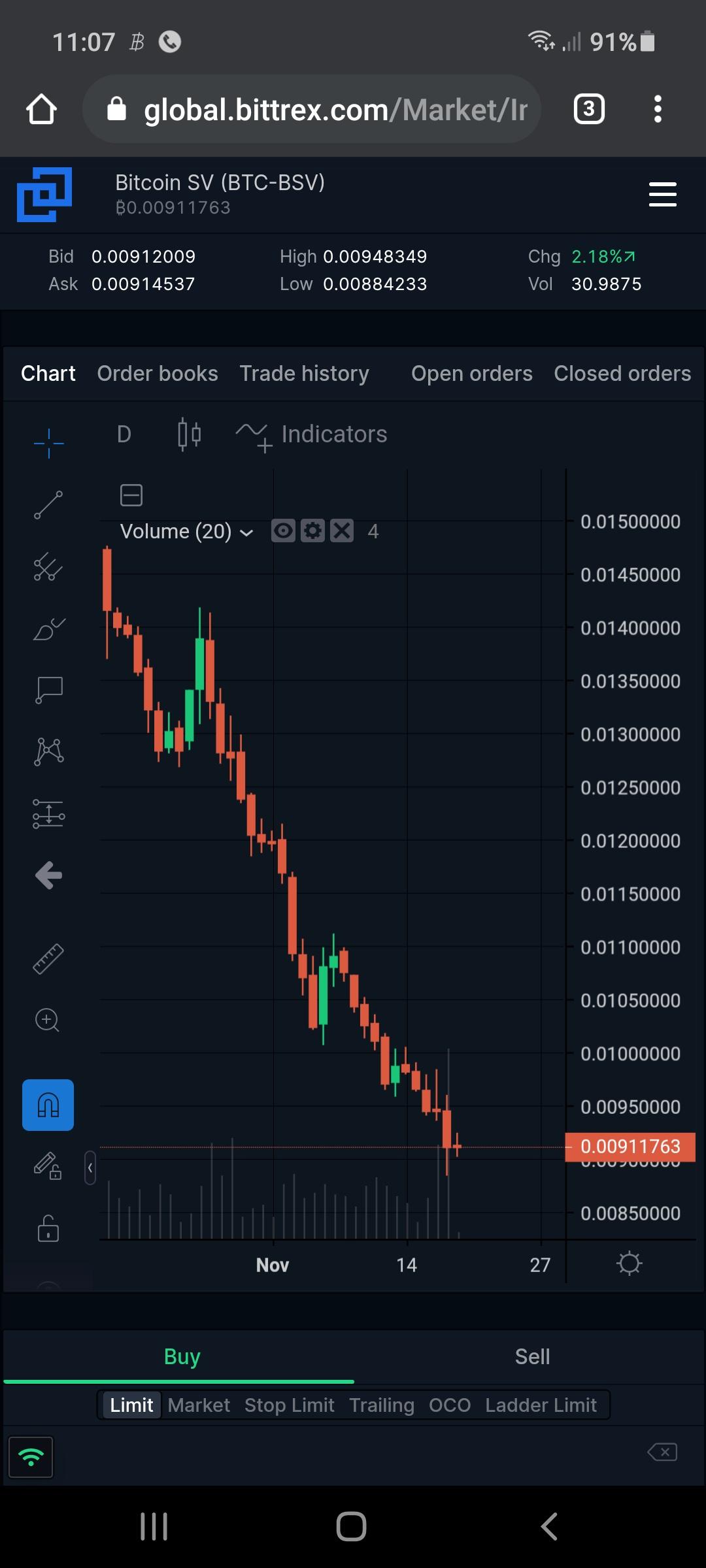This screenshot has width=706, height=1568.
Task: Change the D time interval
Action: point(124,434)
